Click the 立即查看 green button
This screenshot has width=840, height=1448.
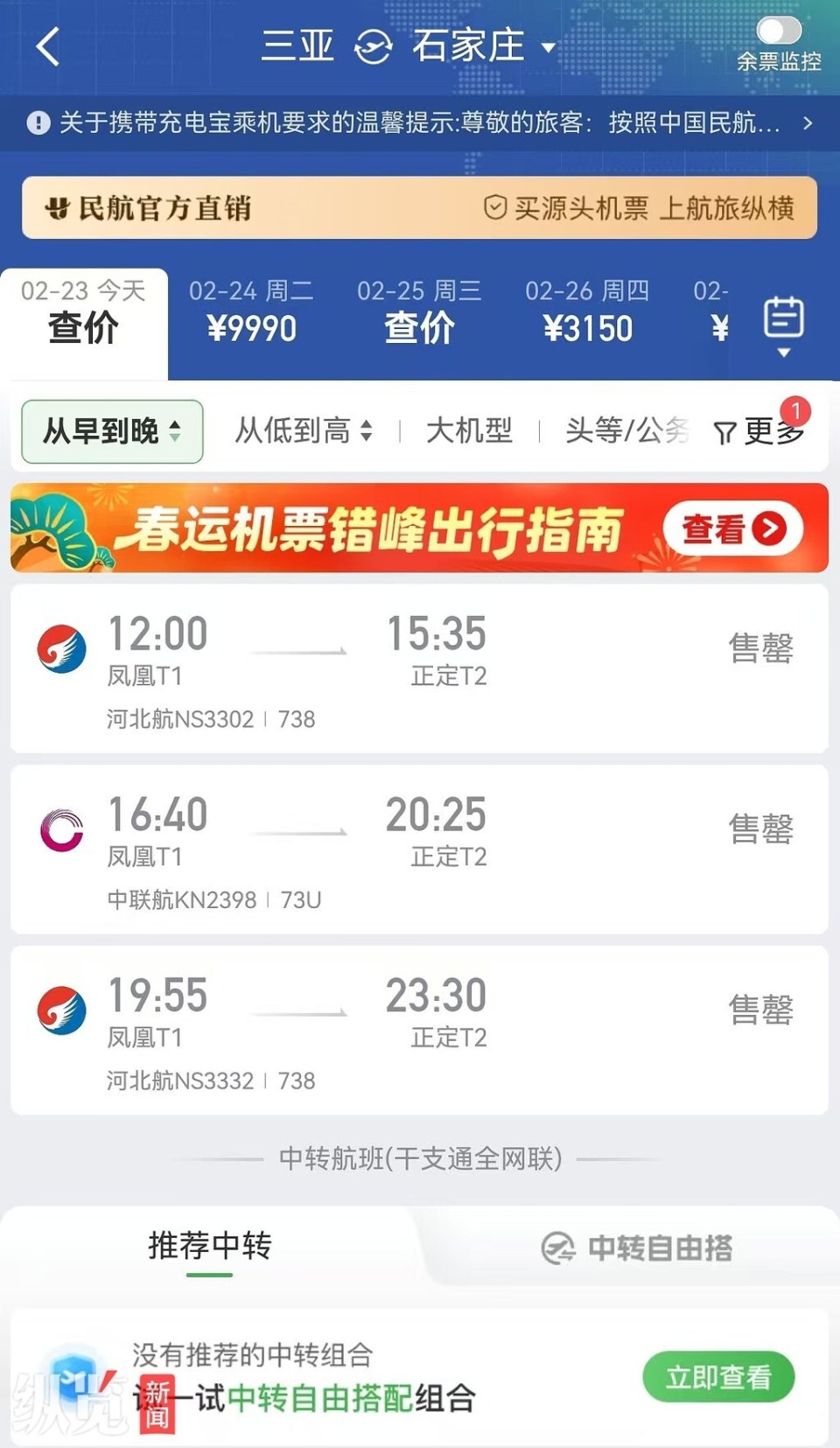(718, 1376)
